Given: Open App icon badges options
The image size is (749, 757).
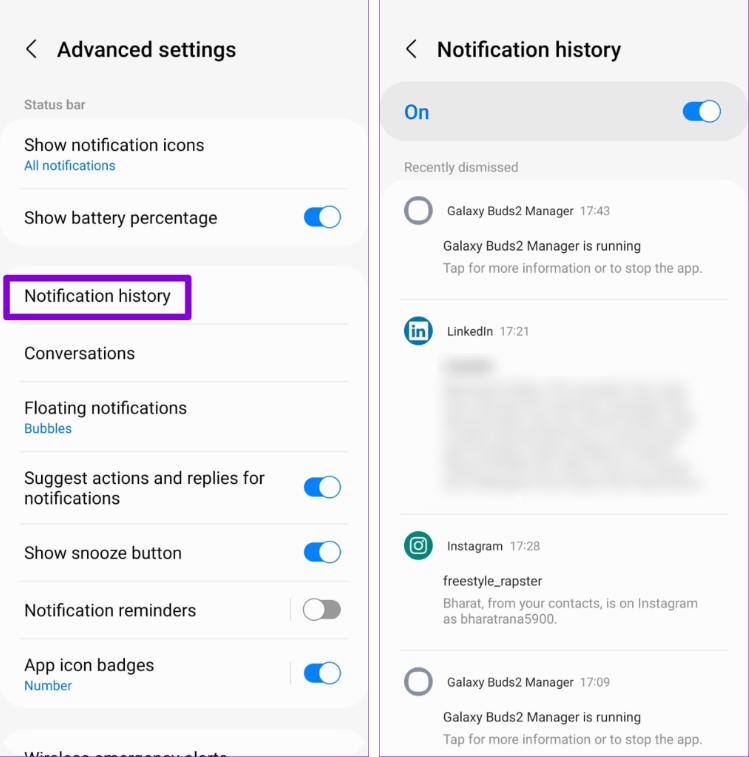Looking at the screenshot, I should pyautogui.click(x=89, y=674).
